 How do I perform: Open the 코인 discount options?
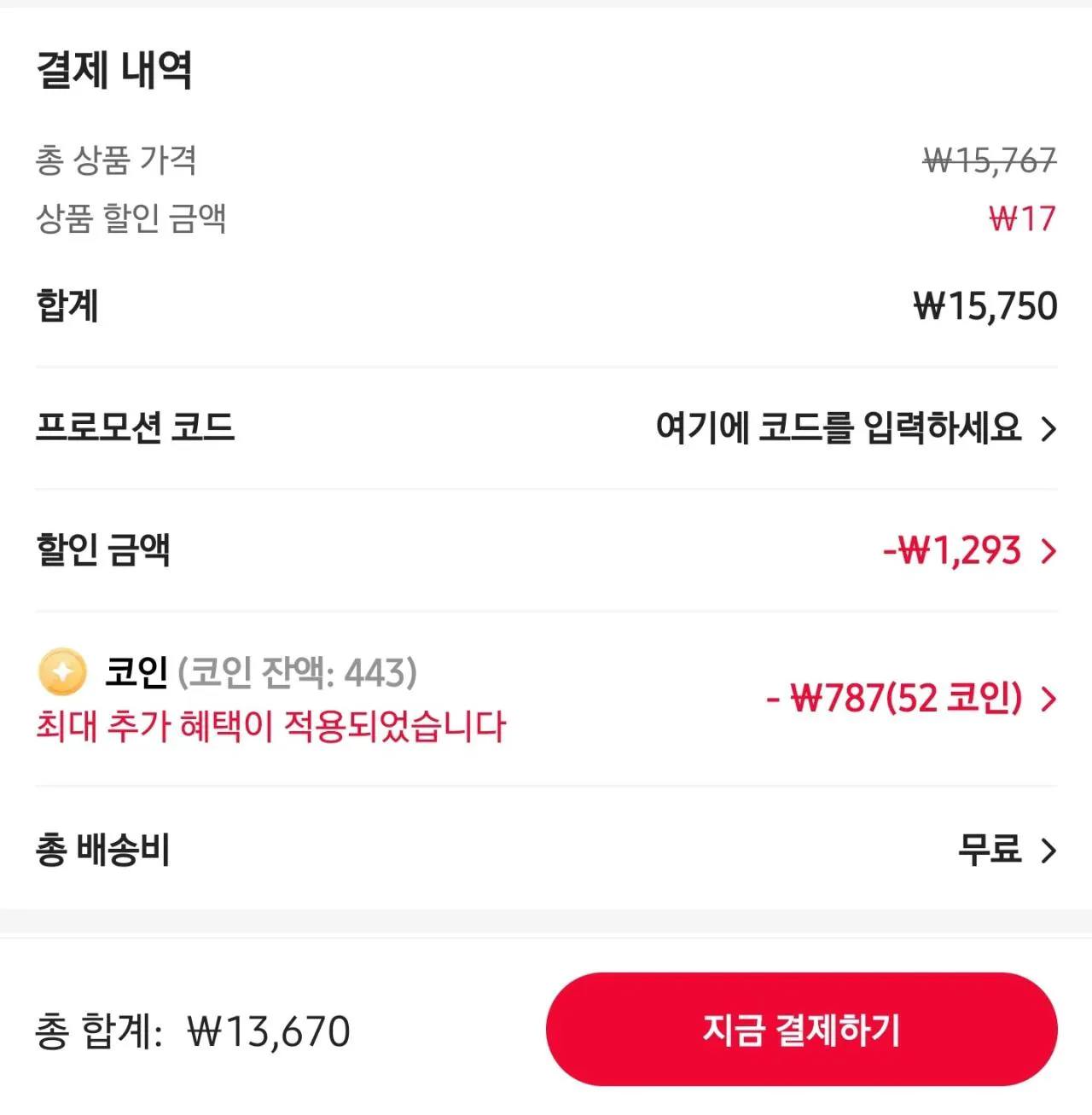click(909, 699)
